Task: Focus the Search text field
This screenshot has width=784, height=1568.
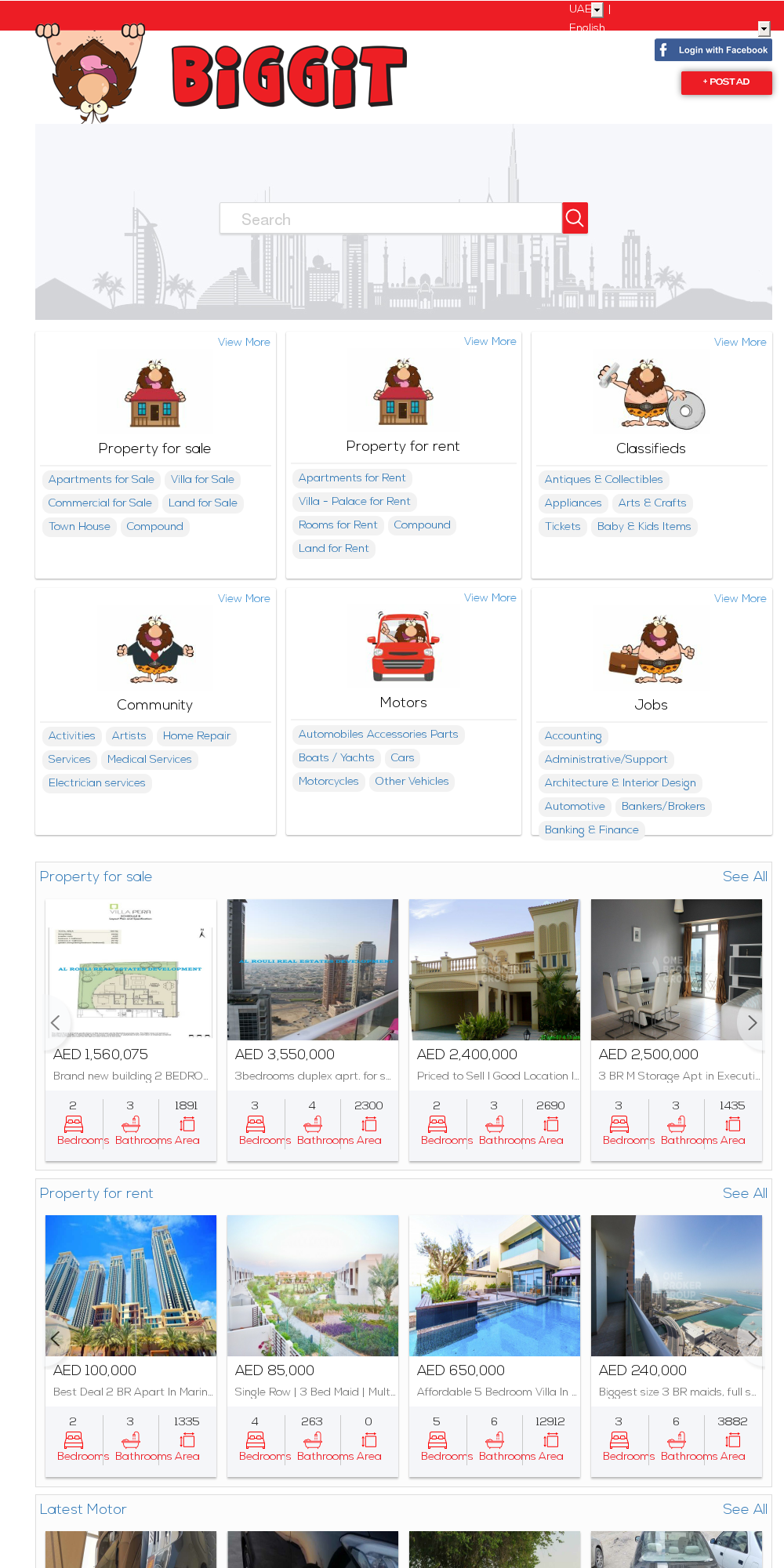Action: (x=390, y=219)
